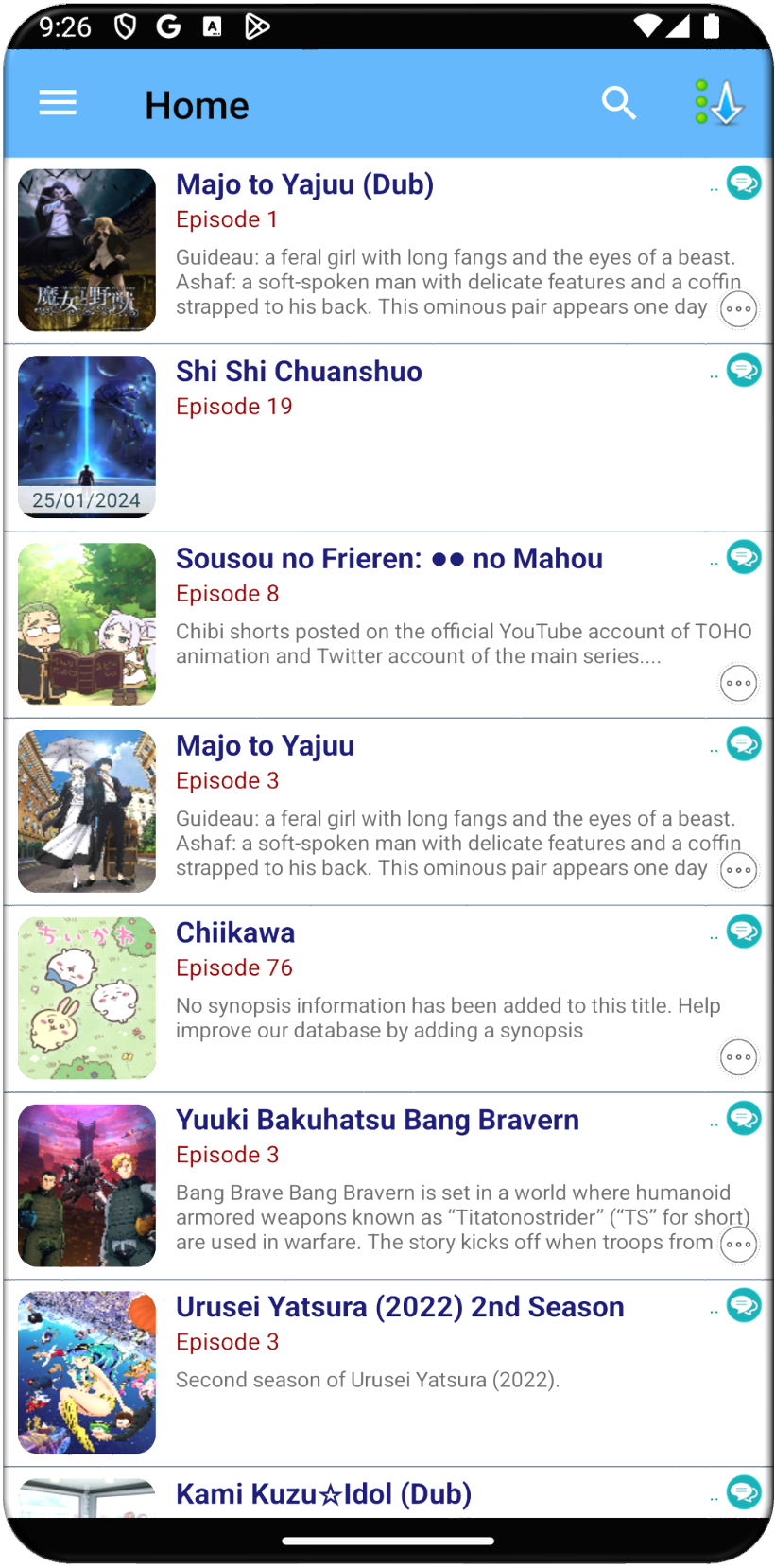This screenshot has width=775, height=1568.
Task: View comments on Shi Shi Chuanshuo
Action: click(x=744, y=370)
